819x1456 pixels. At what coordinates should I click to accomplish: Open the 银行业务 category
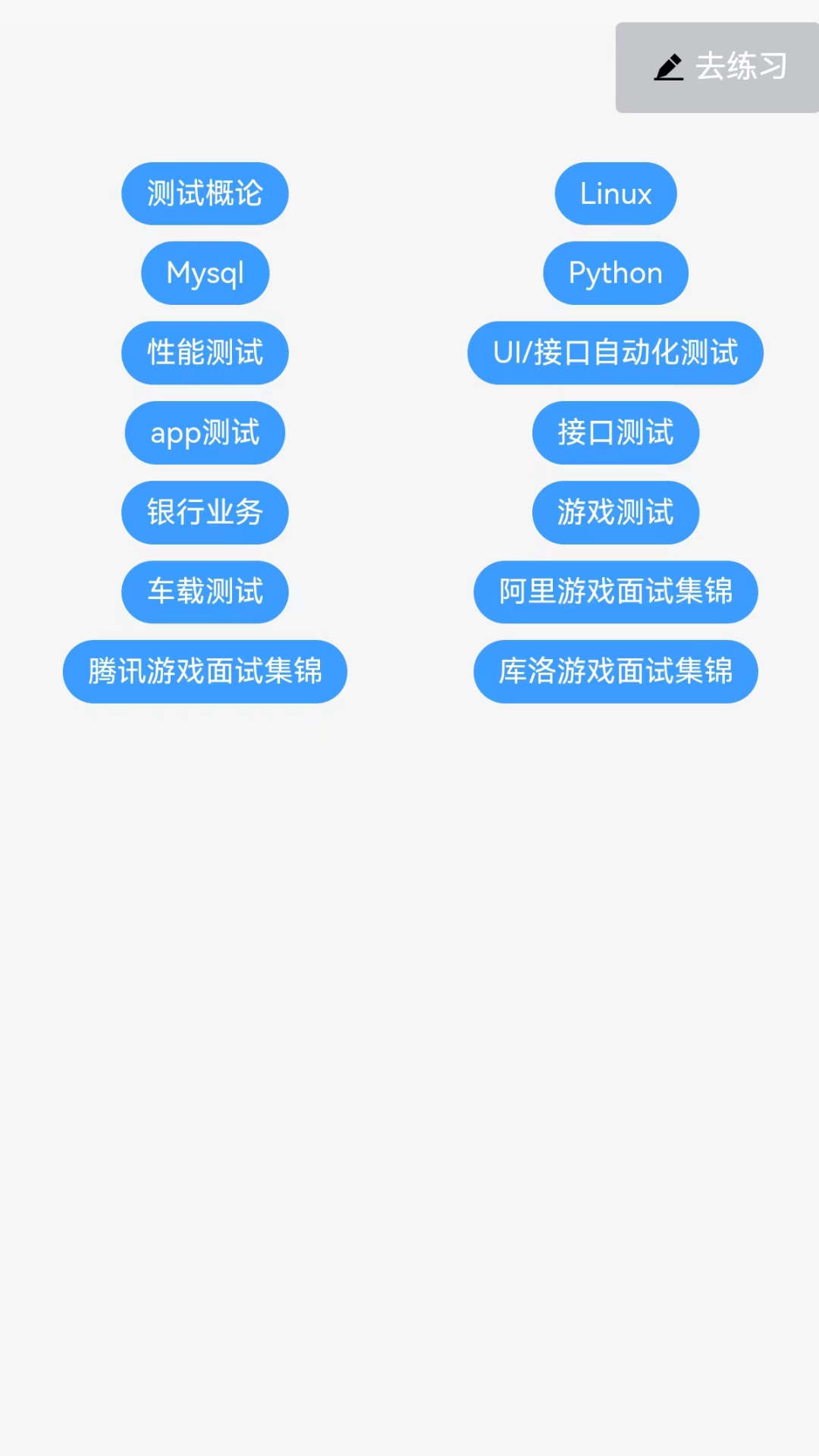(205, 513)
